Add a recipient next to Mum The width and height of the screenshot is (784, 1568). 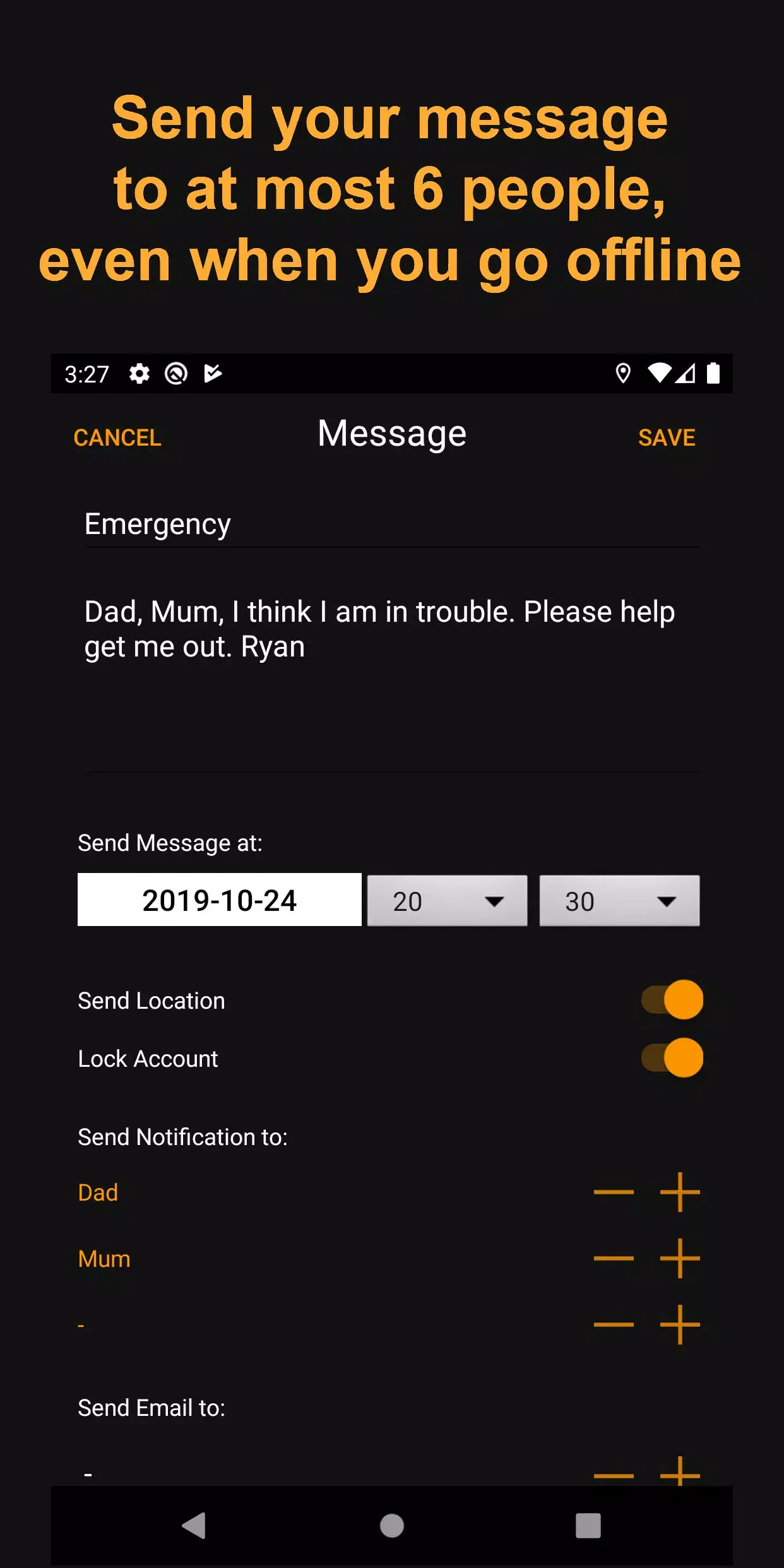679,1258
